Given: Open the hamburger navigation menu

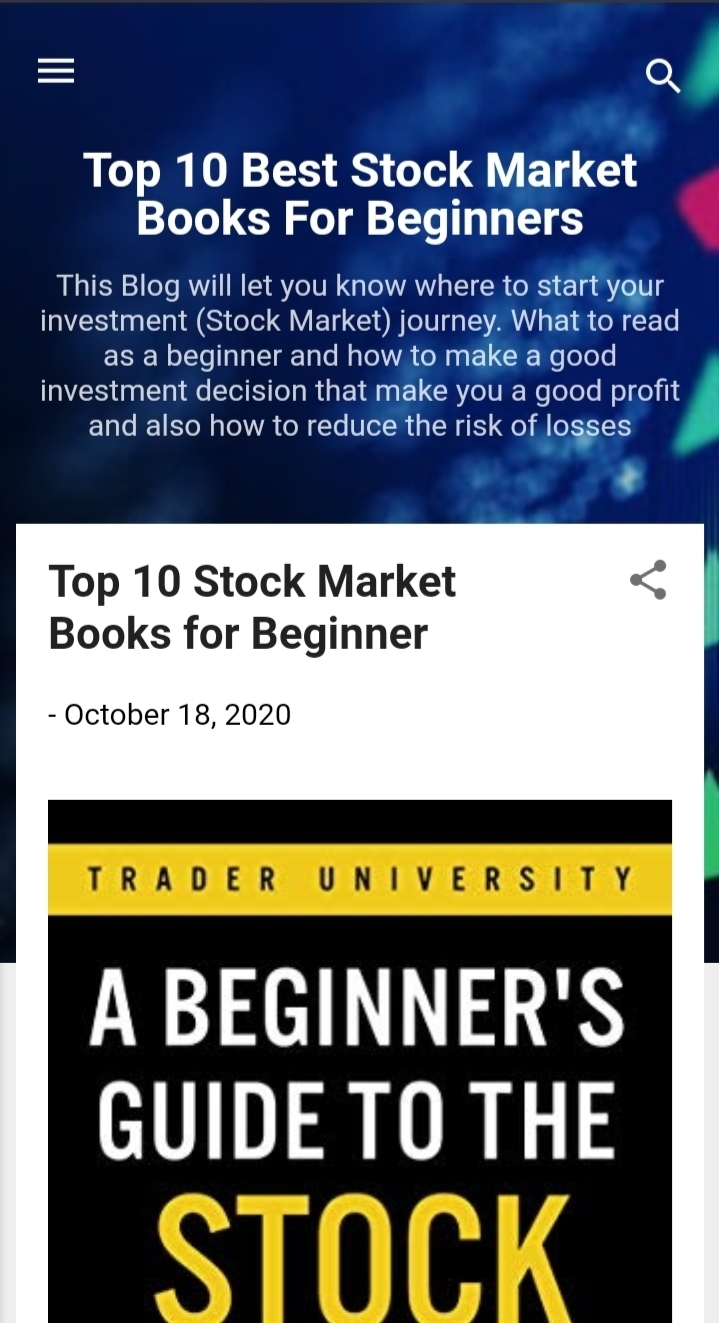Looking at the screenshot, I should [56, 71].
